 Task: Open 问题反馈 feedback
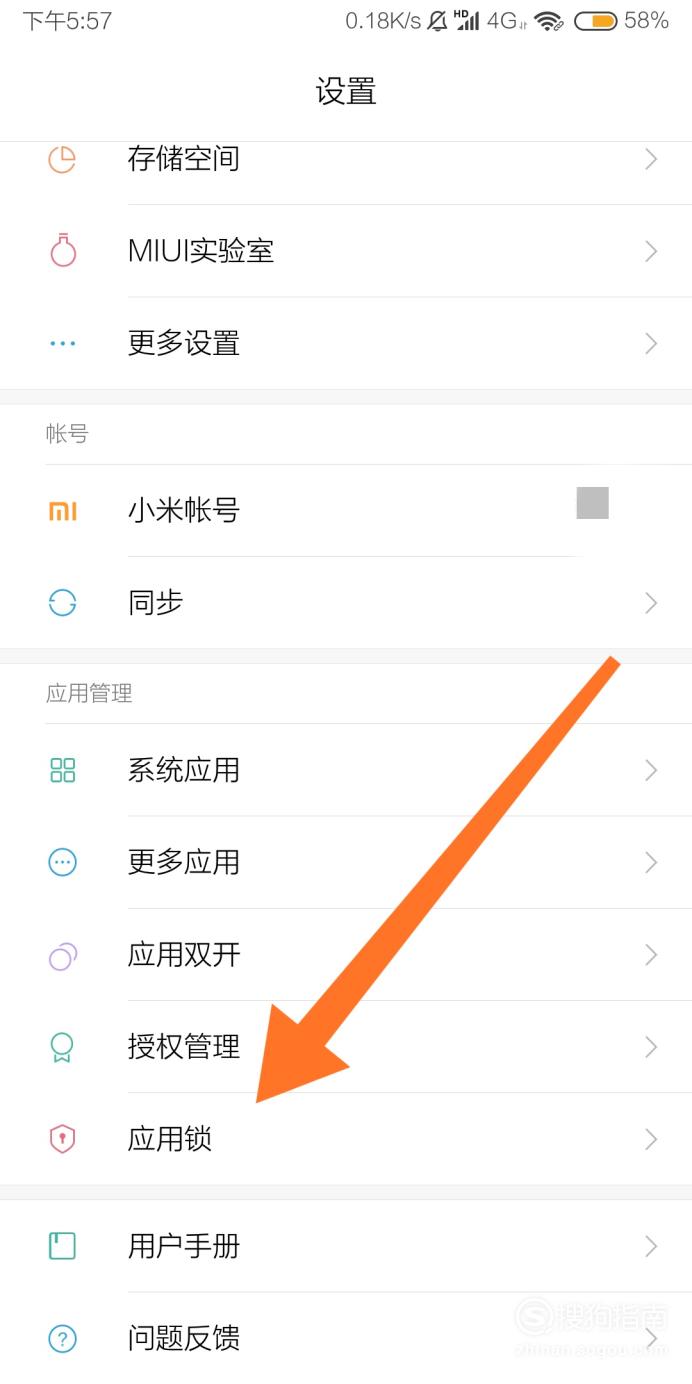pyautogui.click(x=346, y=1338)
